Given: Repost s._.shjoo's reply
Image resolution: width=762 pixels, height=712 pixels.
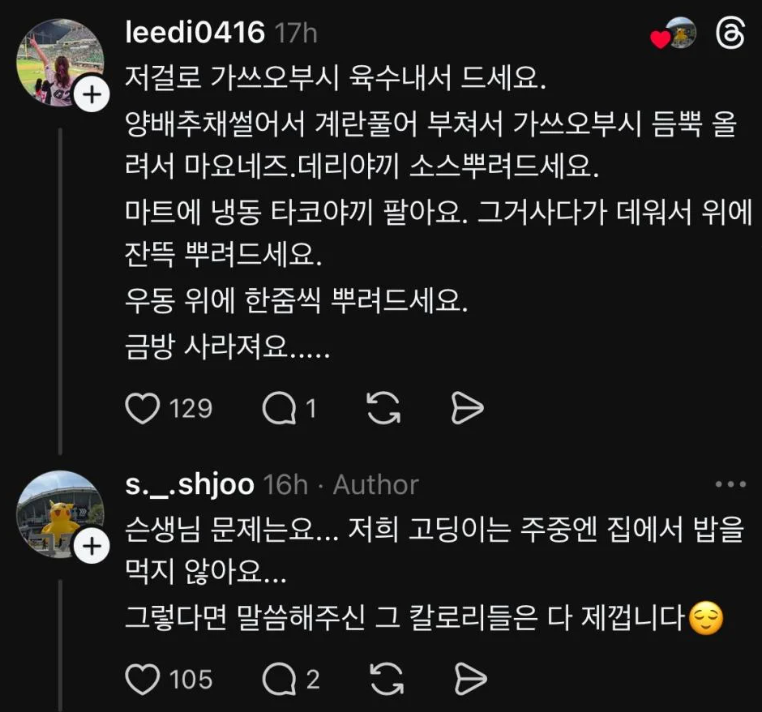Looking at the screenshot, I should (384, 679).
